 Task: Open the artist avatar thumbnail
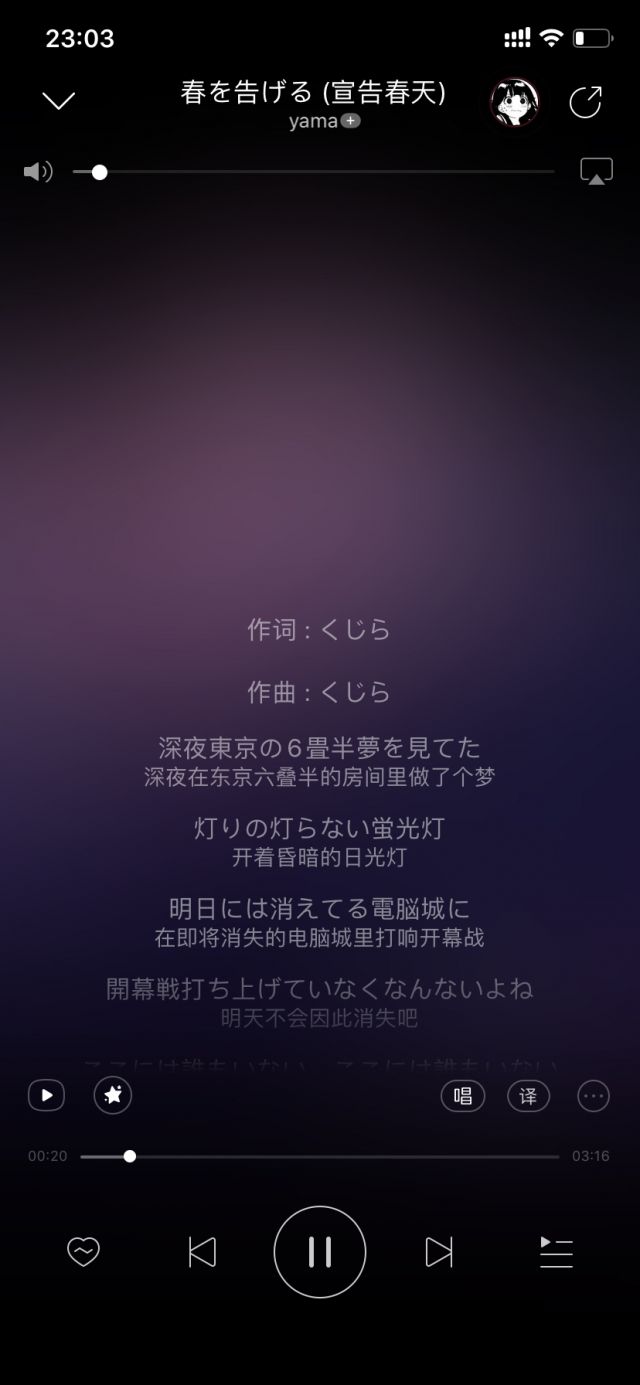tap(515, 101)
